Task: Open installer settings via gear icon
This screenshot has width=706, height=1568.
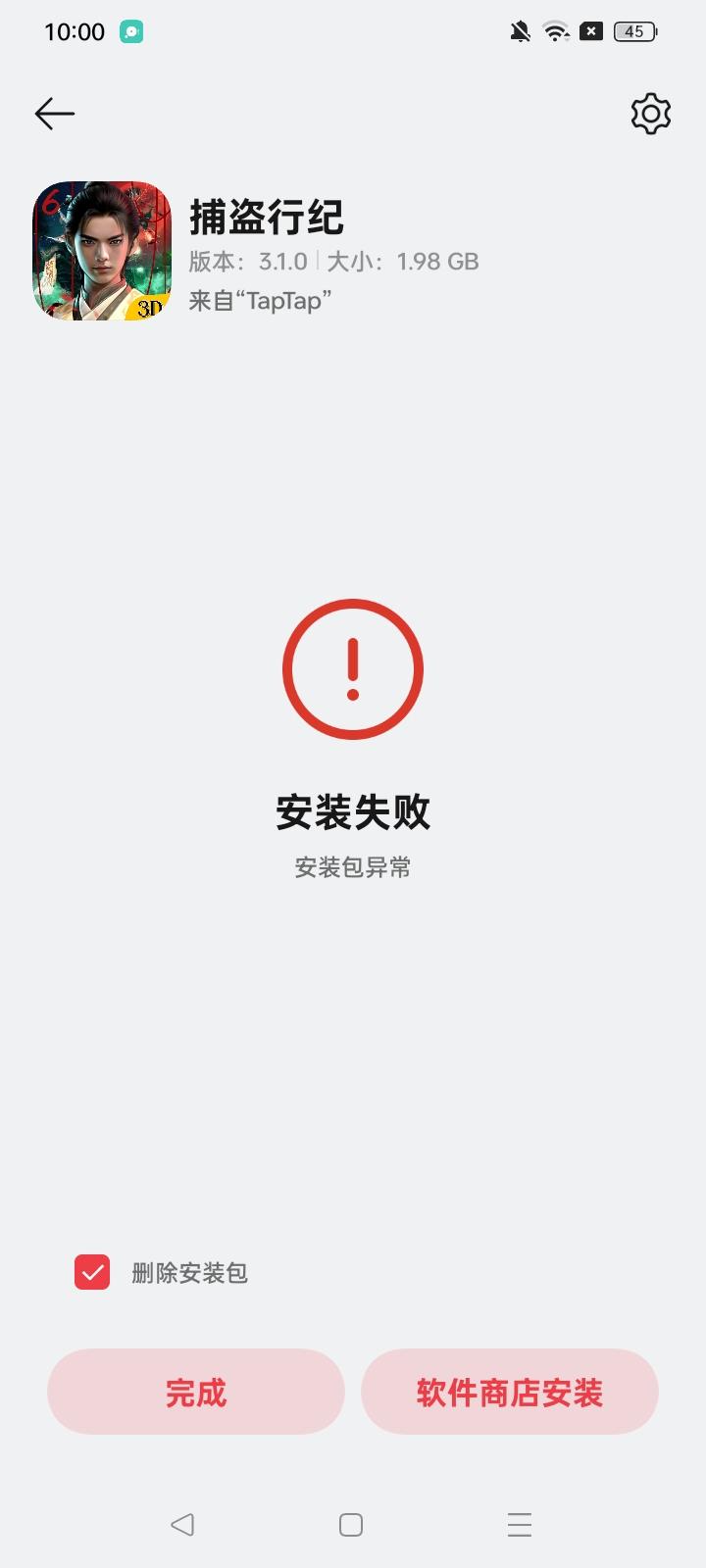Action: click(x=650, y=113)
